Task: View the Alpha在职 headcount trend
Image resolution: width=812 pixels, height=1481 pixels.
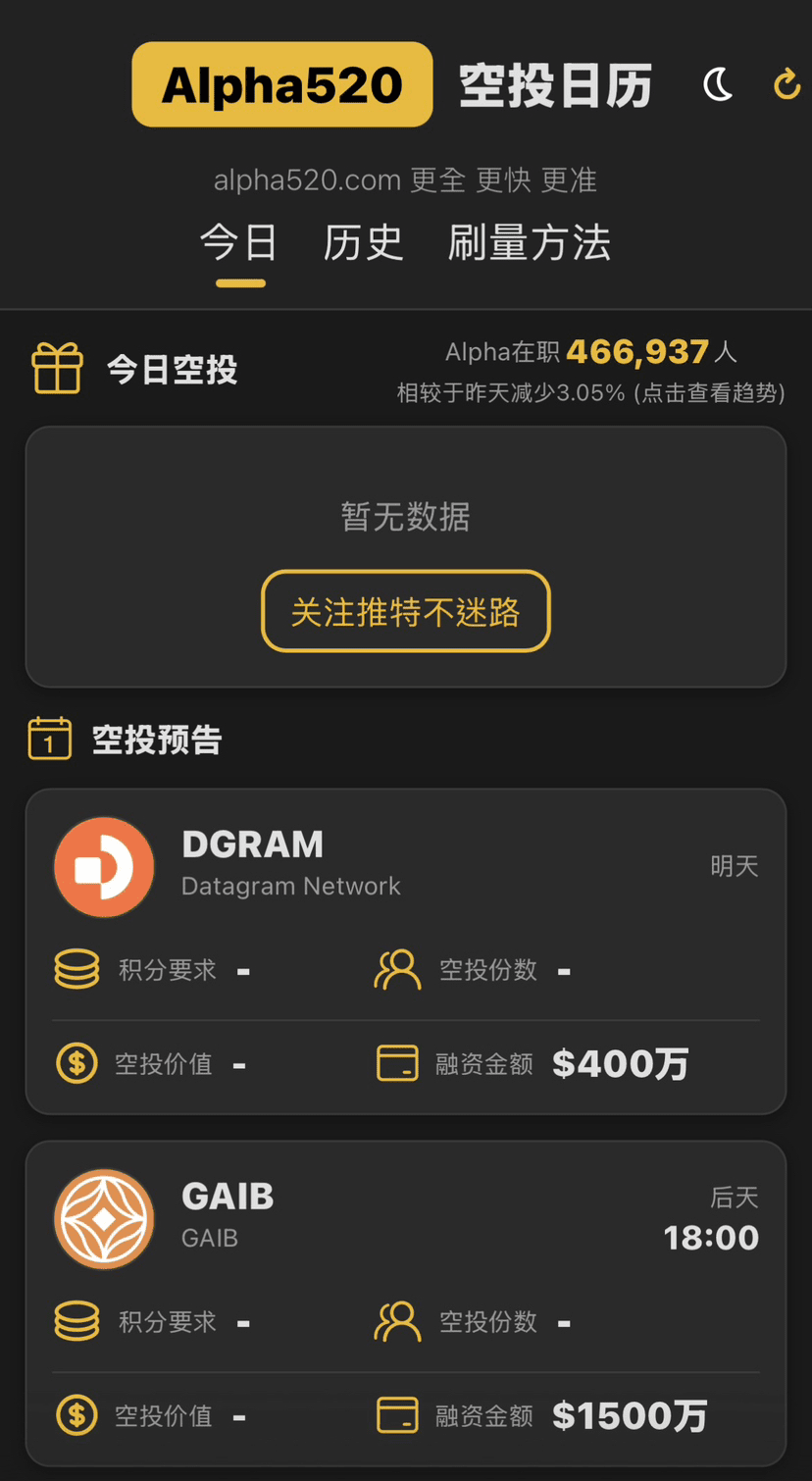Action: point(590,393)
